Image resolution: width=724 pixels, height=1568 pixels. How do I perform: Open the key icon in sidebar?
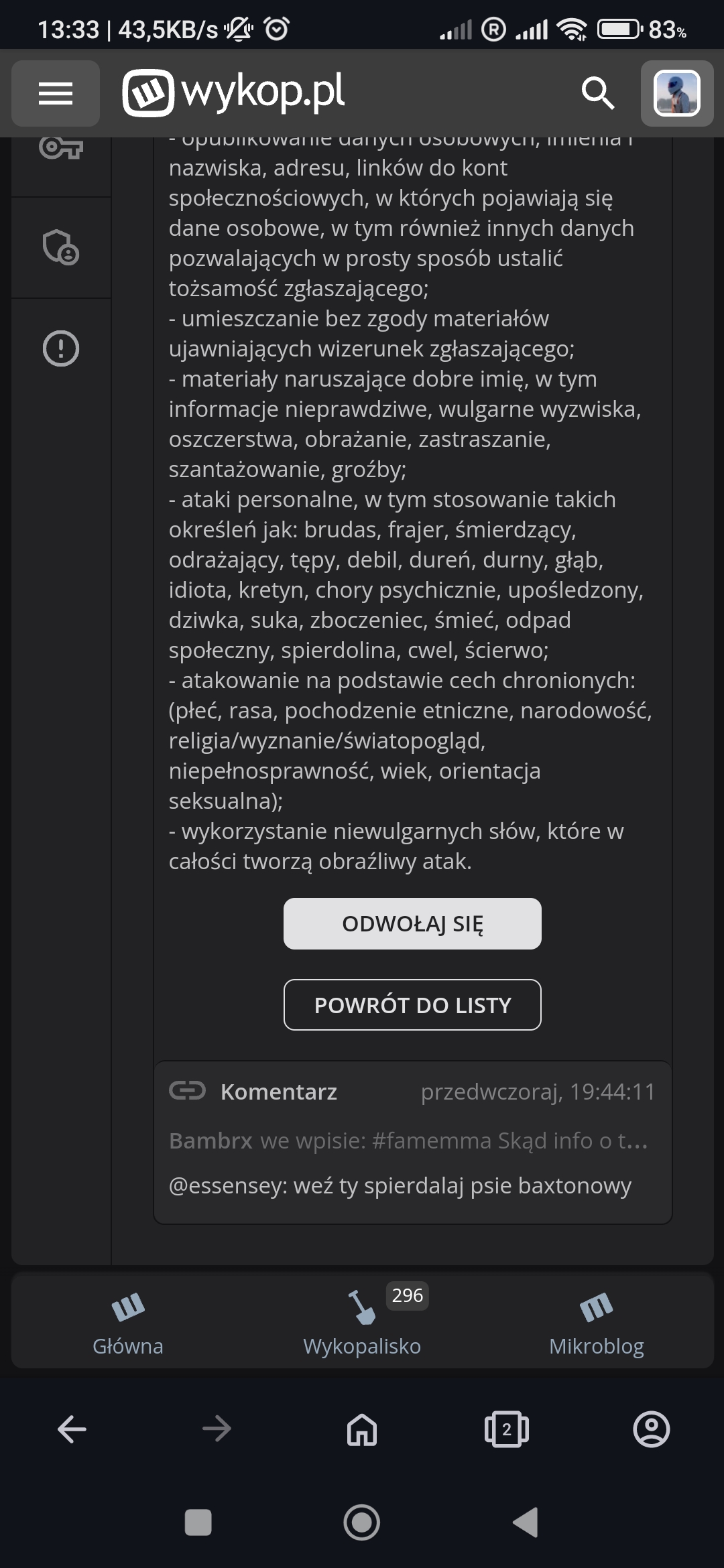pos(61,147)
